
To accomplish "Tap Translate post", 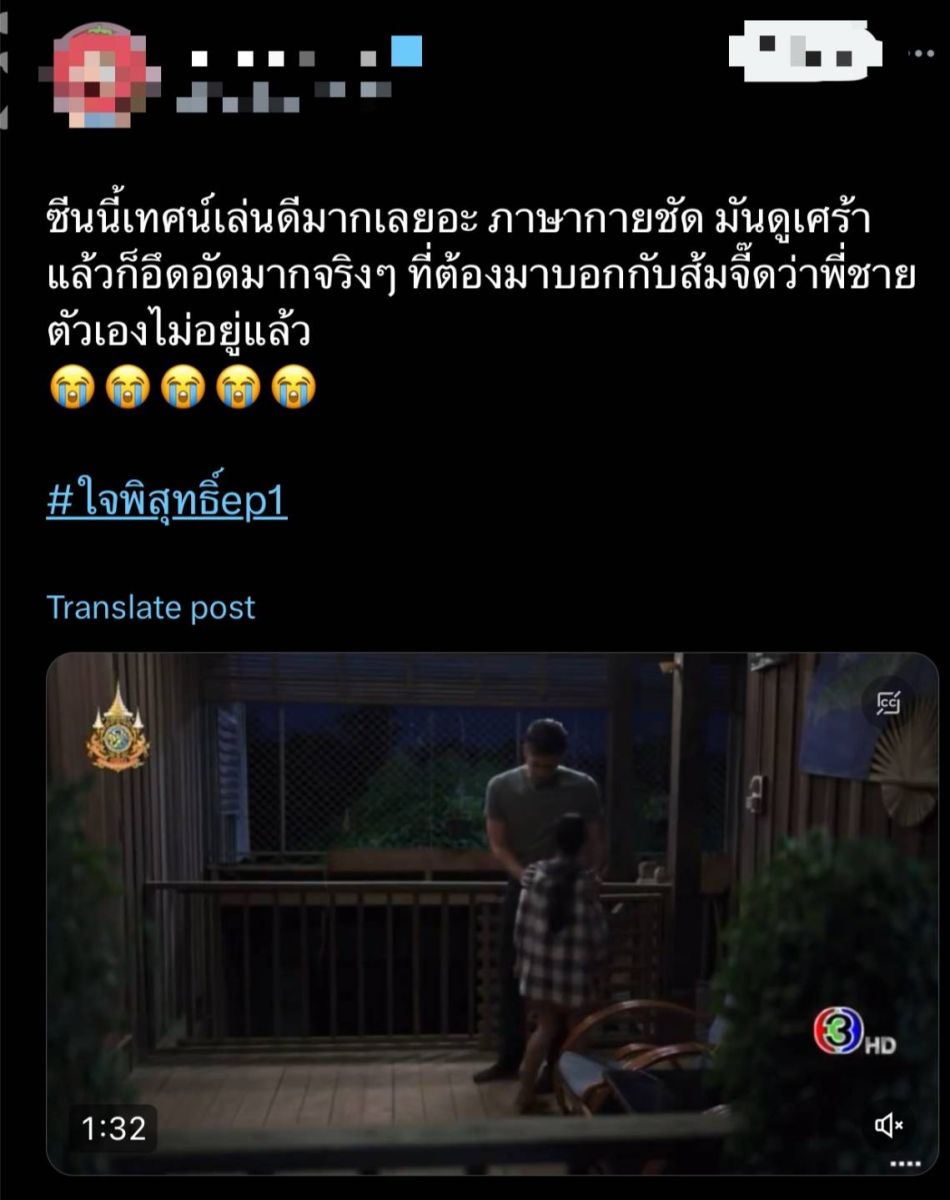I will (x=151, y=607).
